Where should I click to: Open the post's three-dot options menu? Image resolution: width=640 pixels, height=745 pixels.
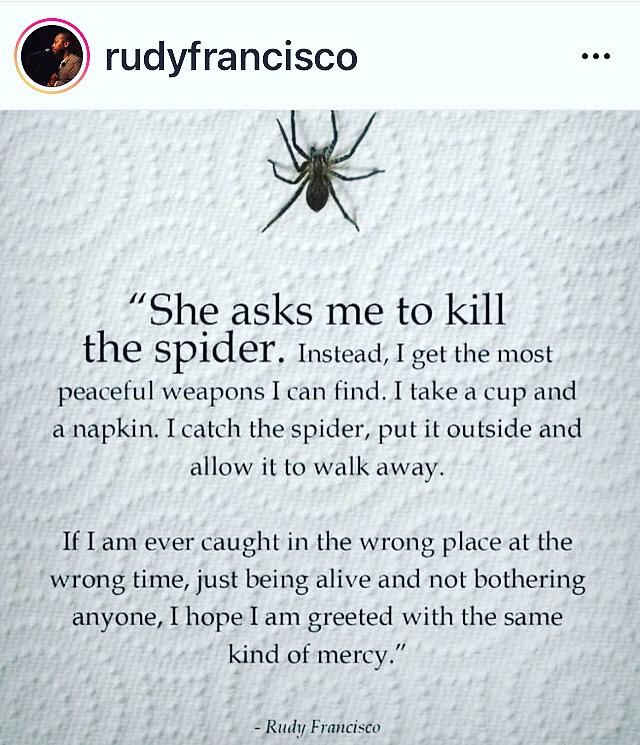tap(595, 56)
